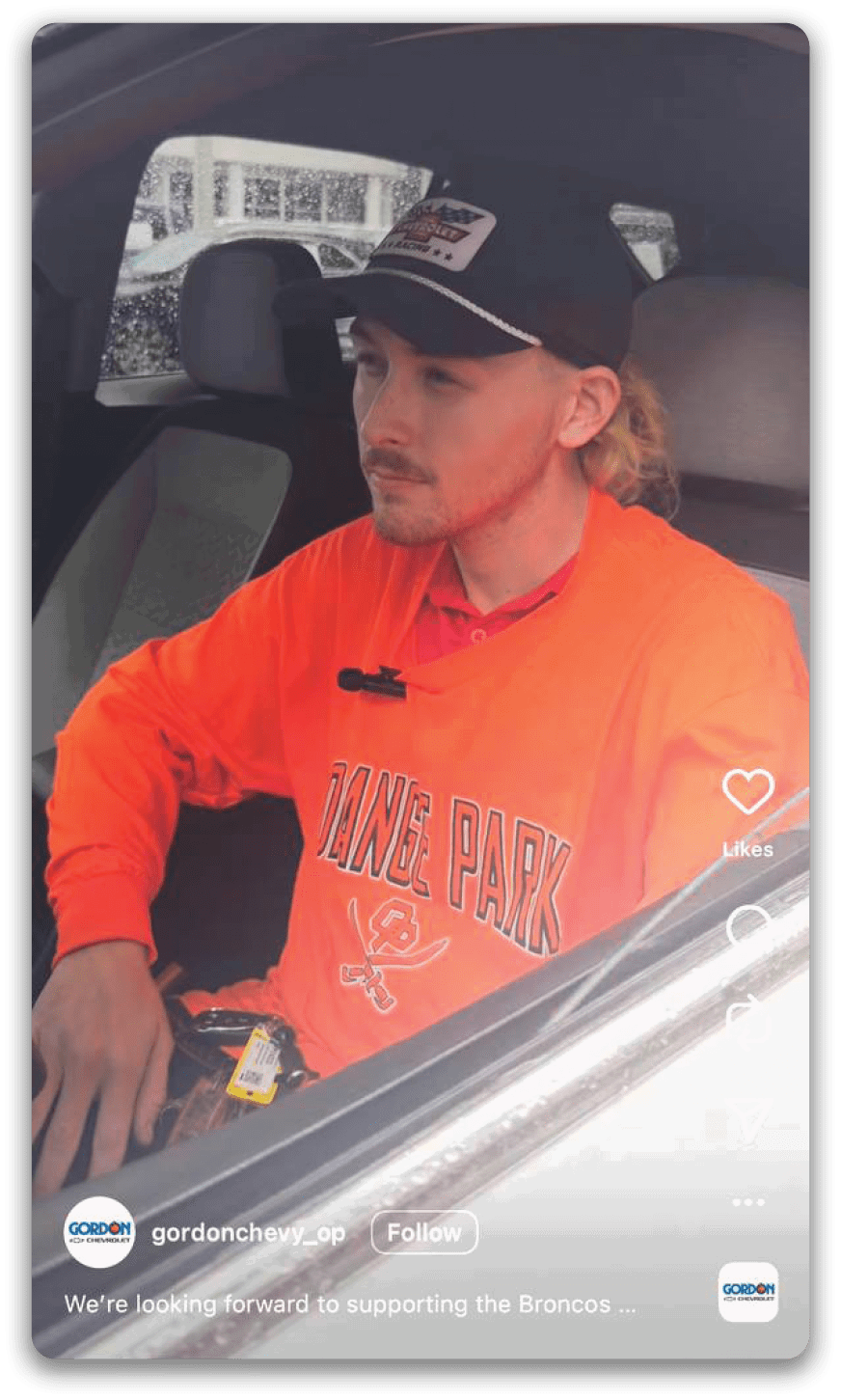Open the reel's audio thumbnail

tap(747, 1291)
